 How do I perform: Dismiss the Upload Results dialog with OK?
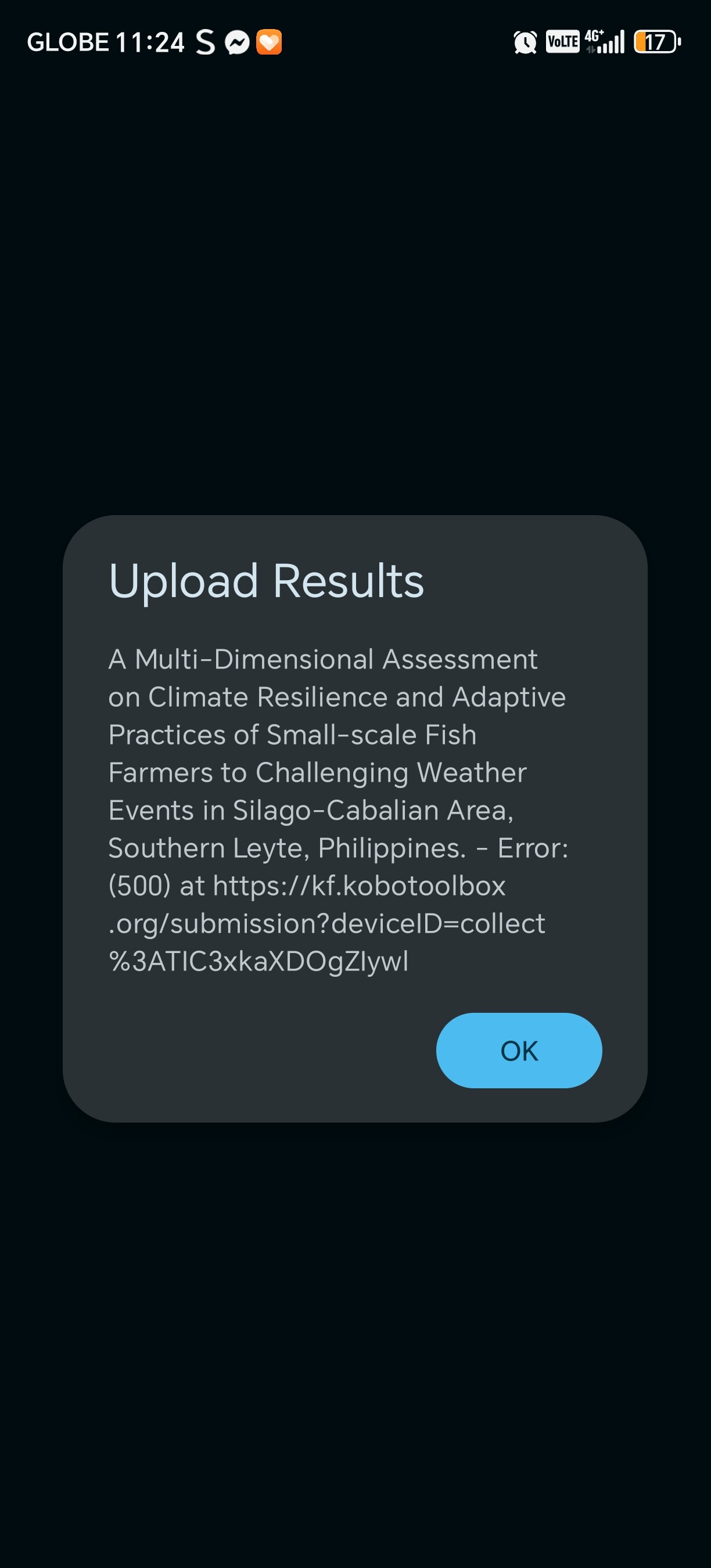click(519, 1051)
